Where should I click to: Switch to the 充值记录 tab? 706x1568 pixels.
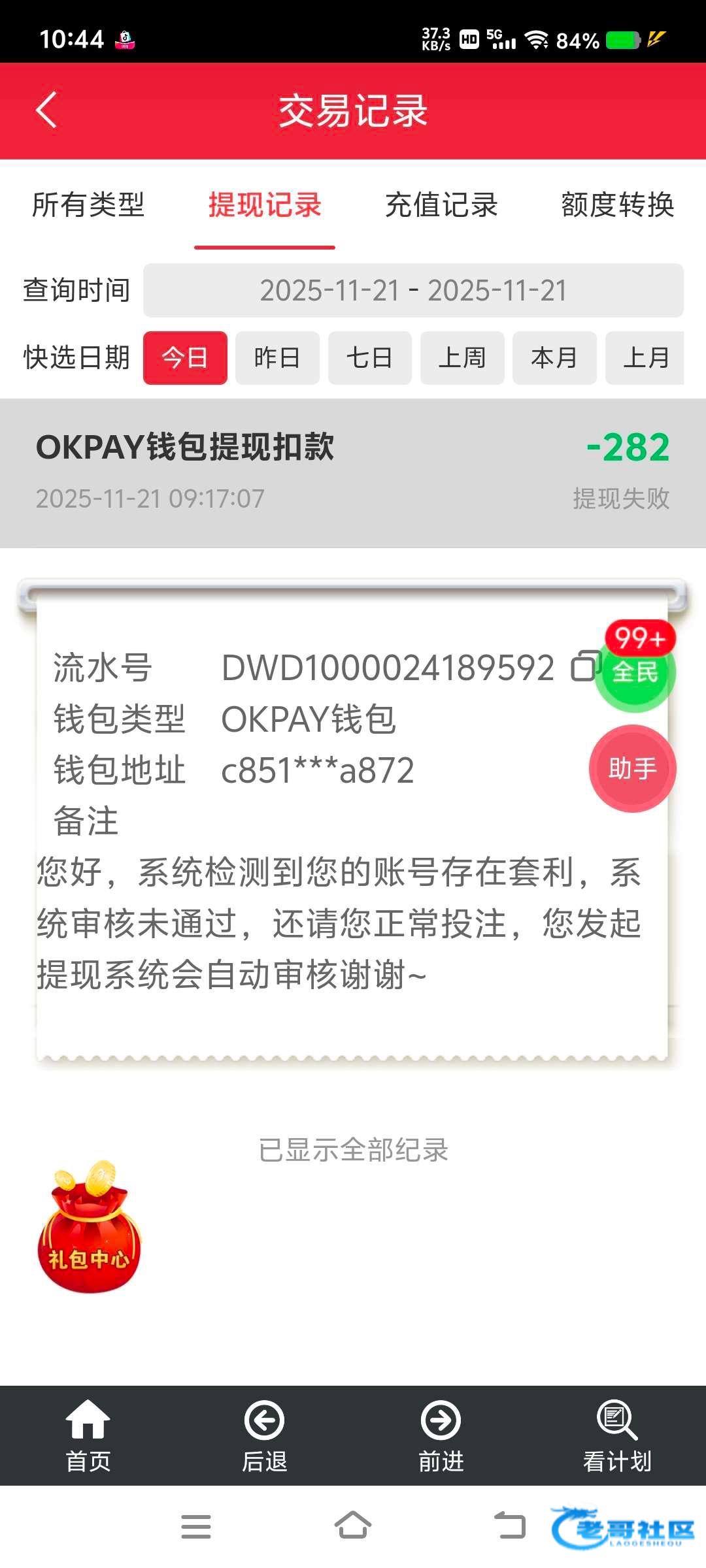(441, 205)
